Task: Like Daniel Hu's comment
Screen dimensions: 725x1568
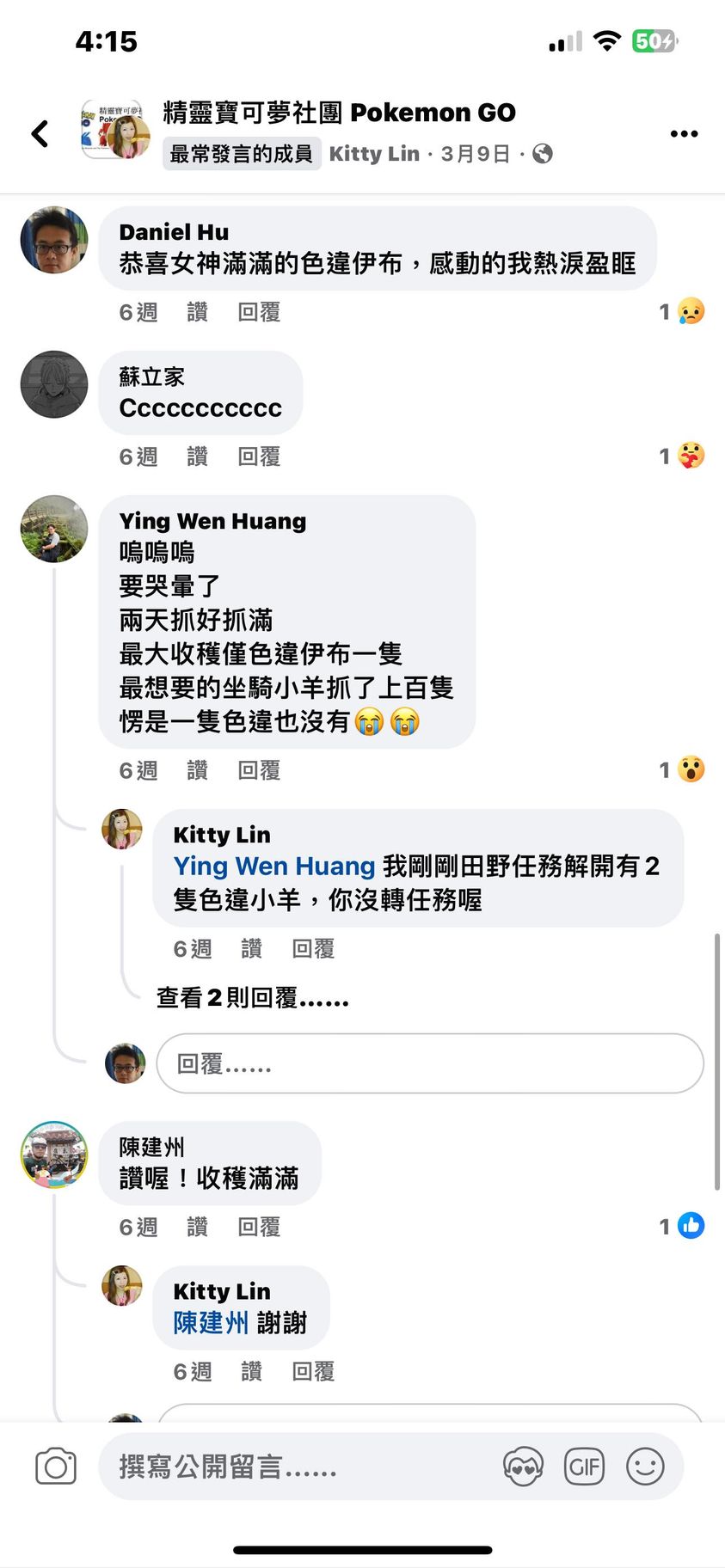Action: (x=197, y=312)
